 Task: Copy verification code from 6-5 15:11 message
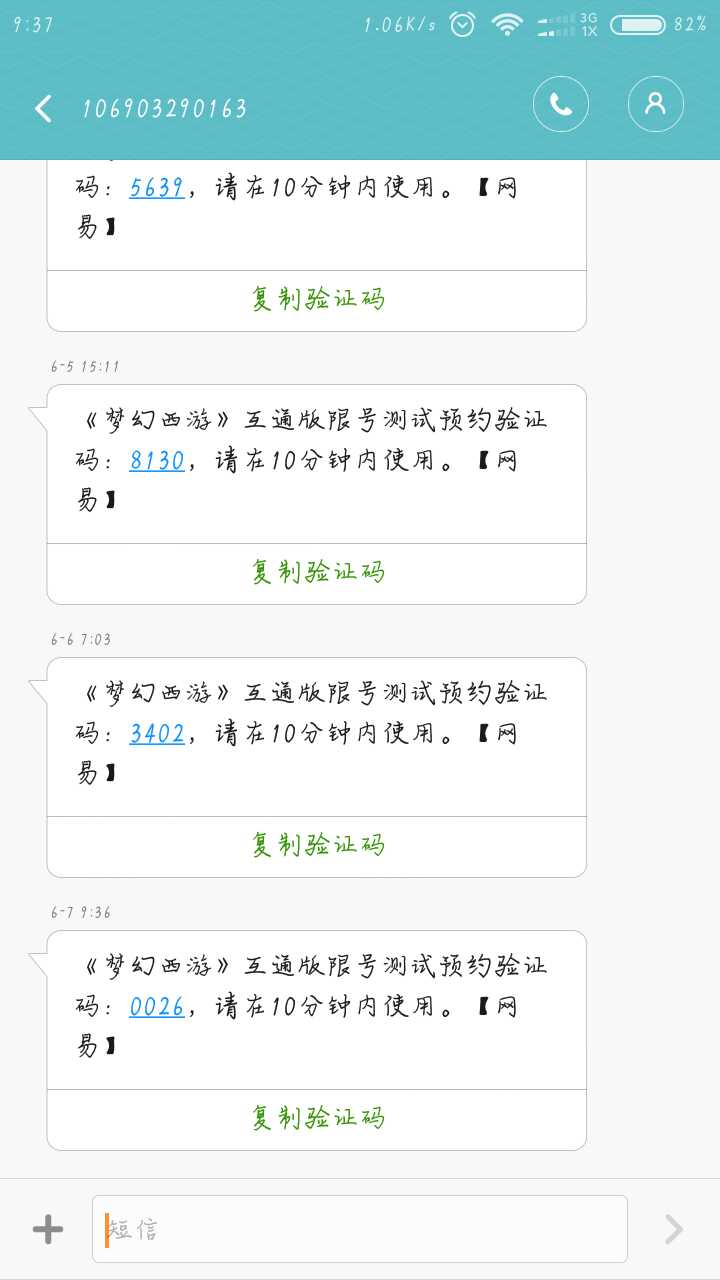click(317, 572)
